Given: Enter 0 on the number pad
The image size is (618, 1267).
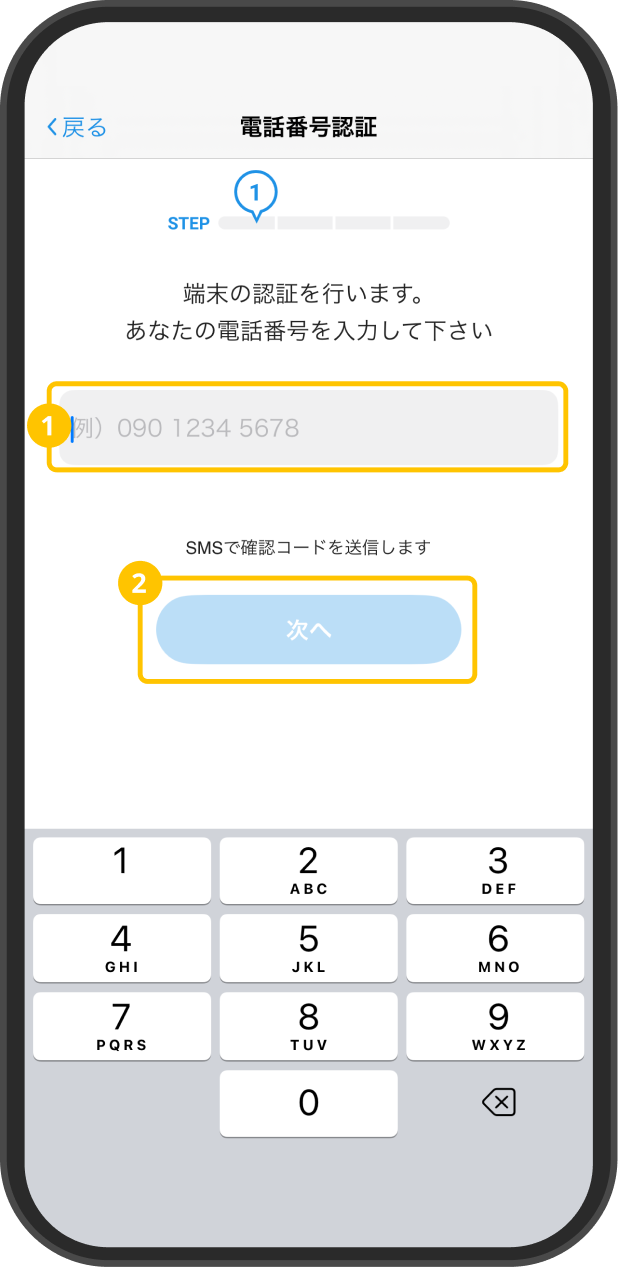Looking at the screenshot, I should (x=308, y=1103).
